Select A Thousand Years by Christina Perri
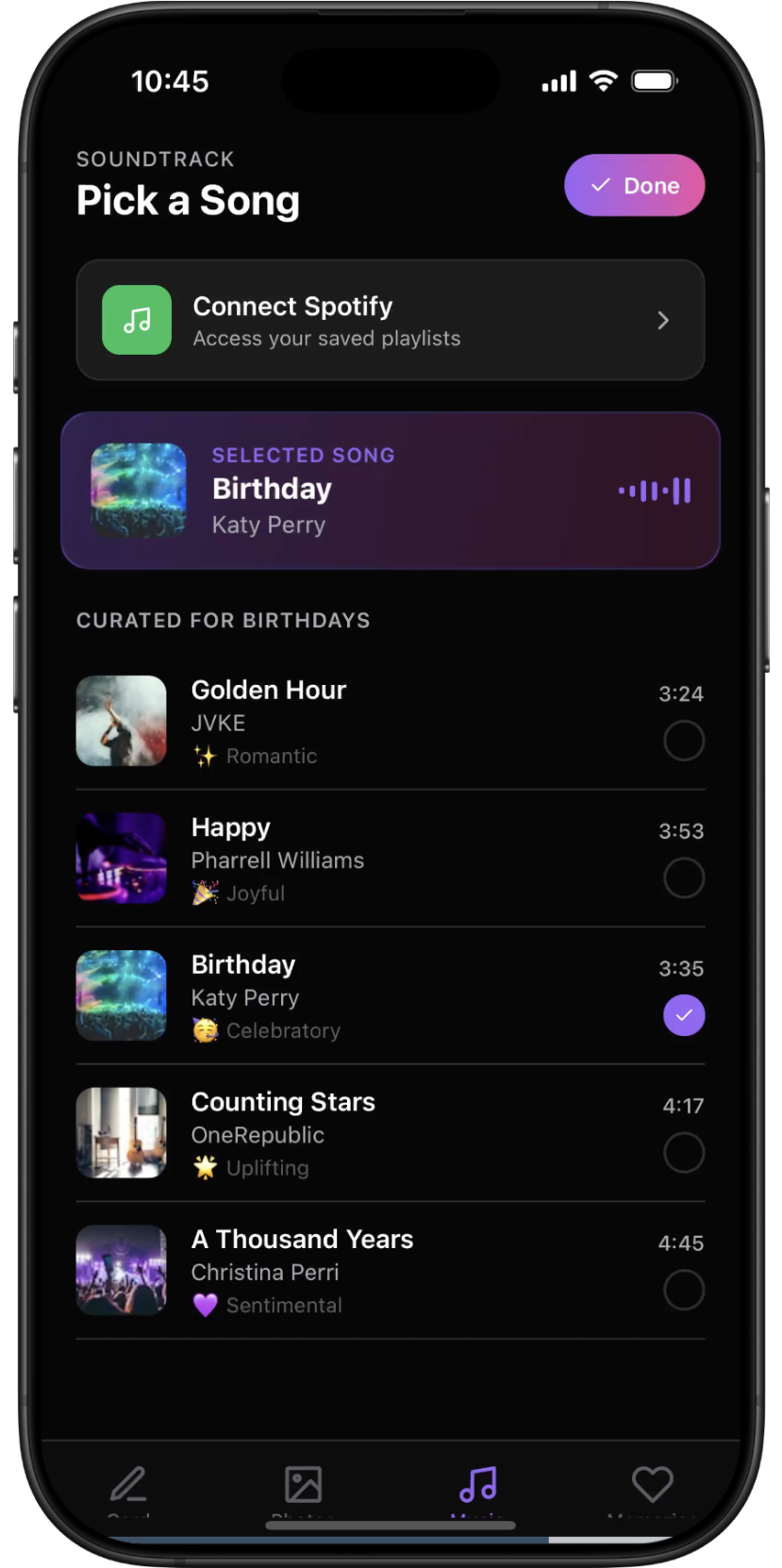This screenshot has height=1568, width=782. click(683, 1290)
